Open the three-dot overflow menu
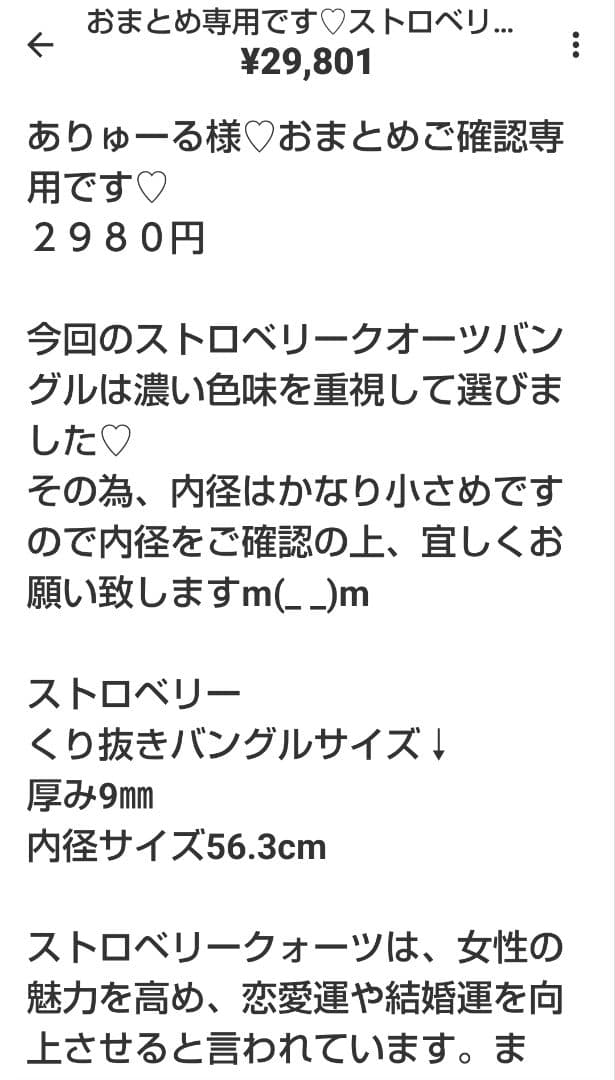 [575, 45]
